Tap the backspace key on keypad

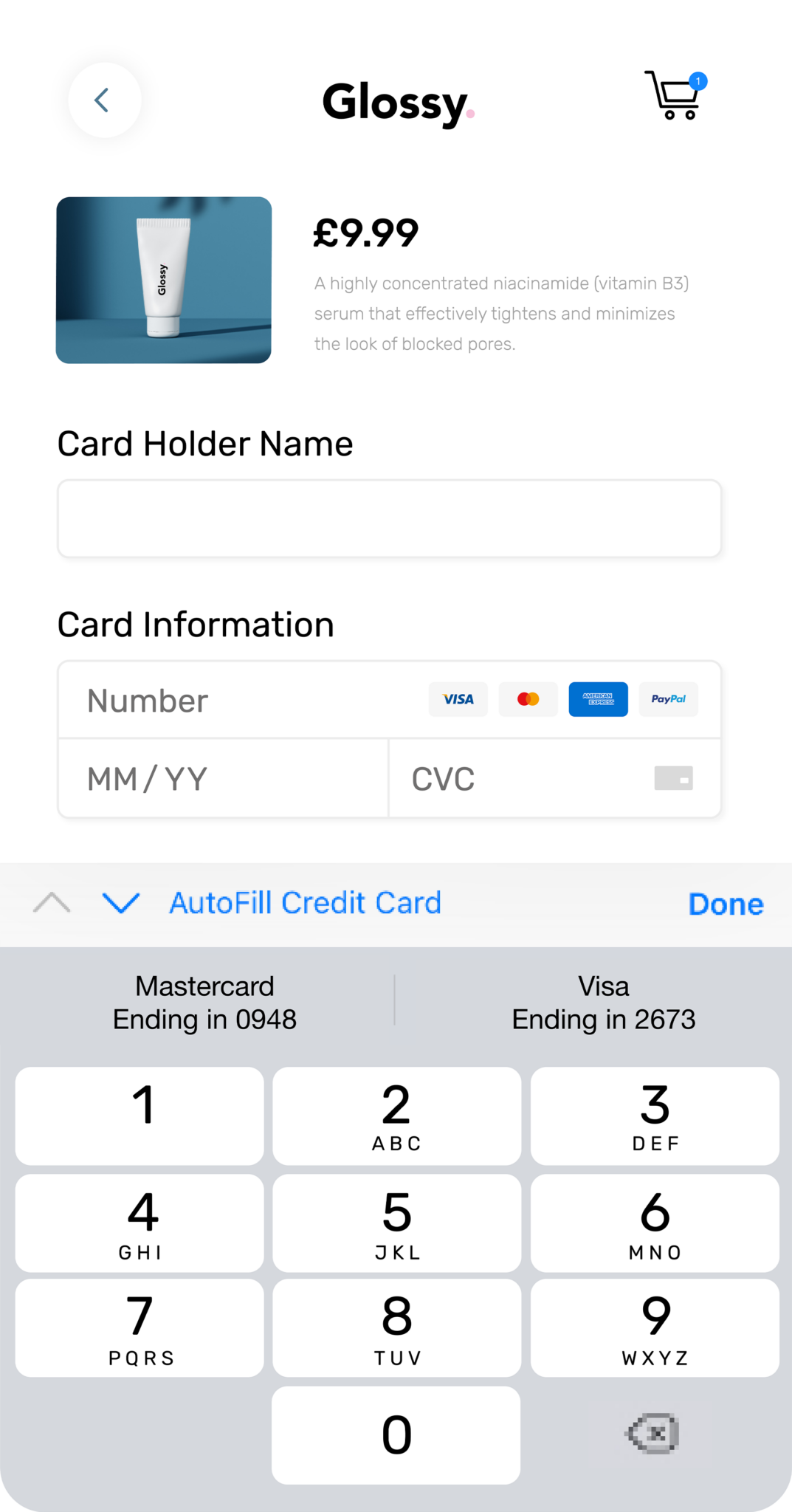(x=652, y=1433)
